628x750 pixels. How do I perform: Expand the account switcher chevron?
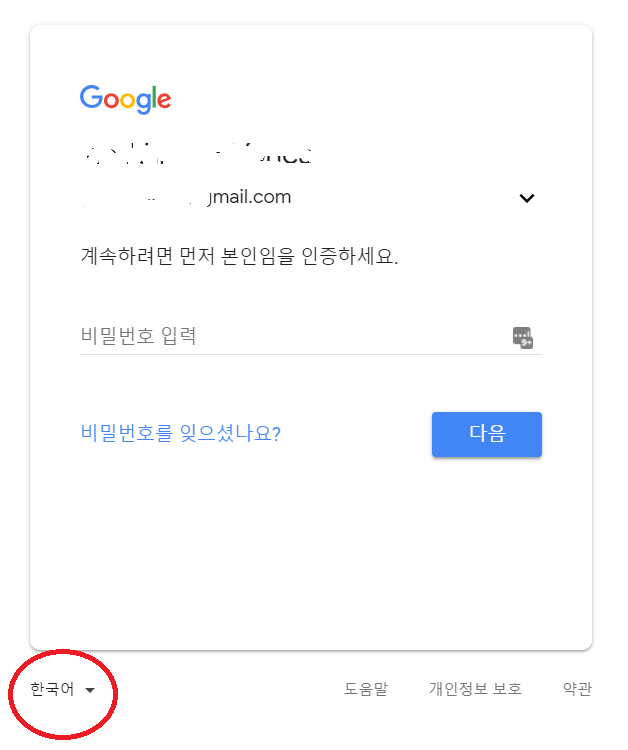(x=527, y=198)
